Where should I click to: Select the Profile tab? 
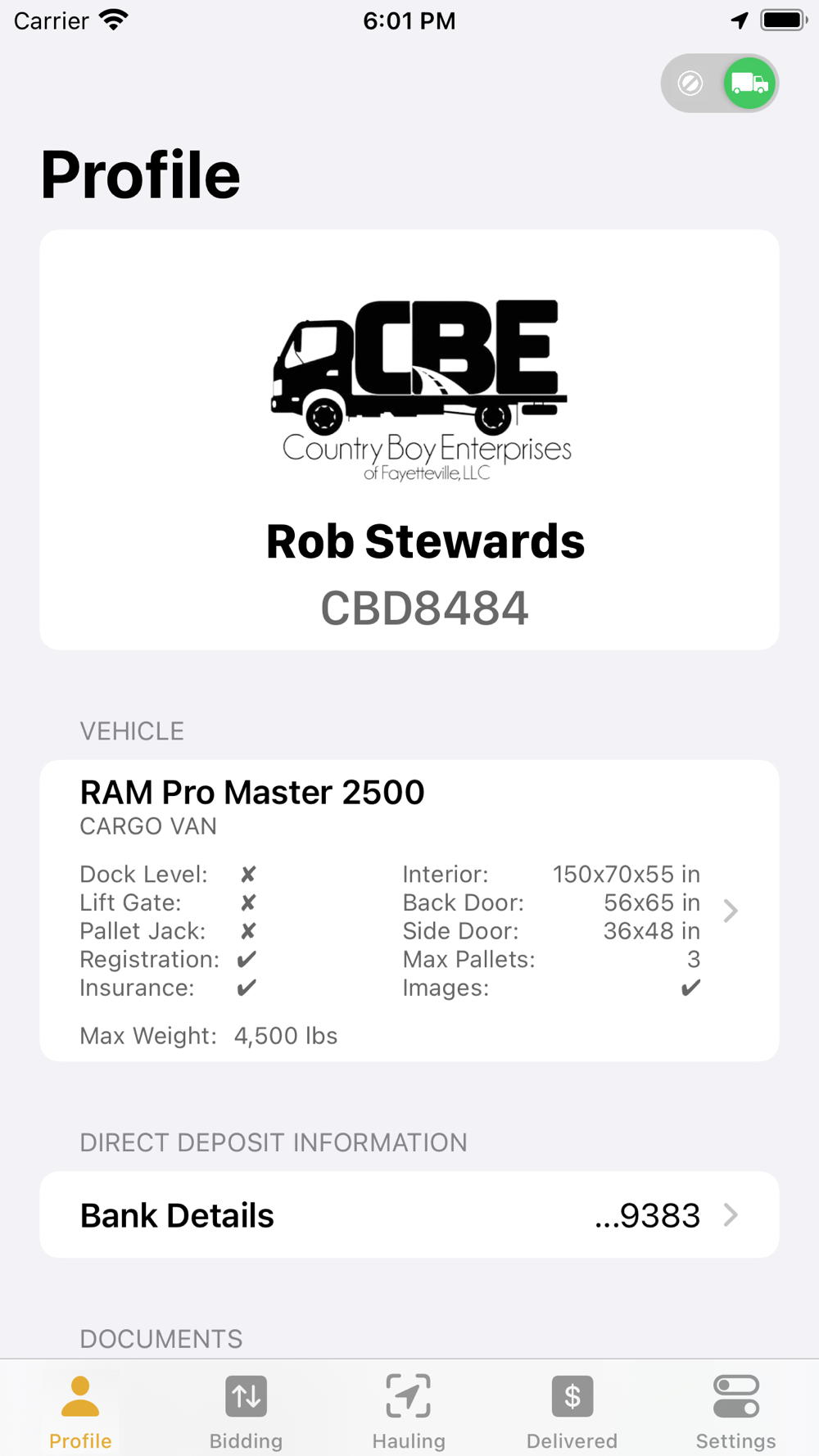point(80,1412)
